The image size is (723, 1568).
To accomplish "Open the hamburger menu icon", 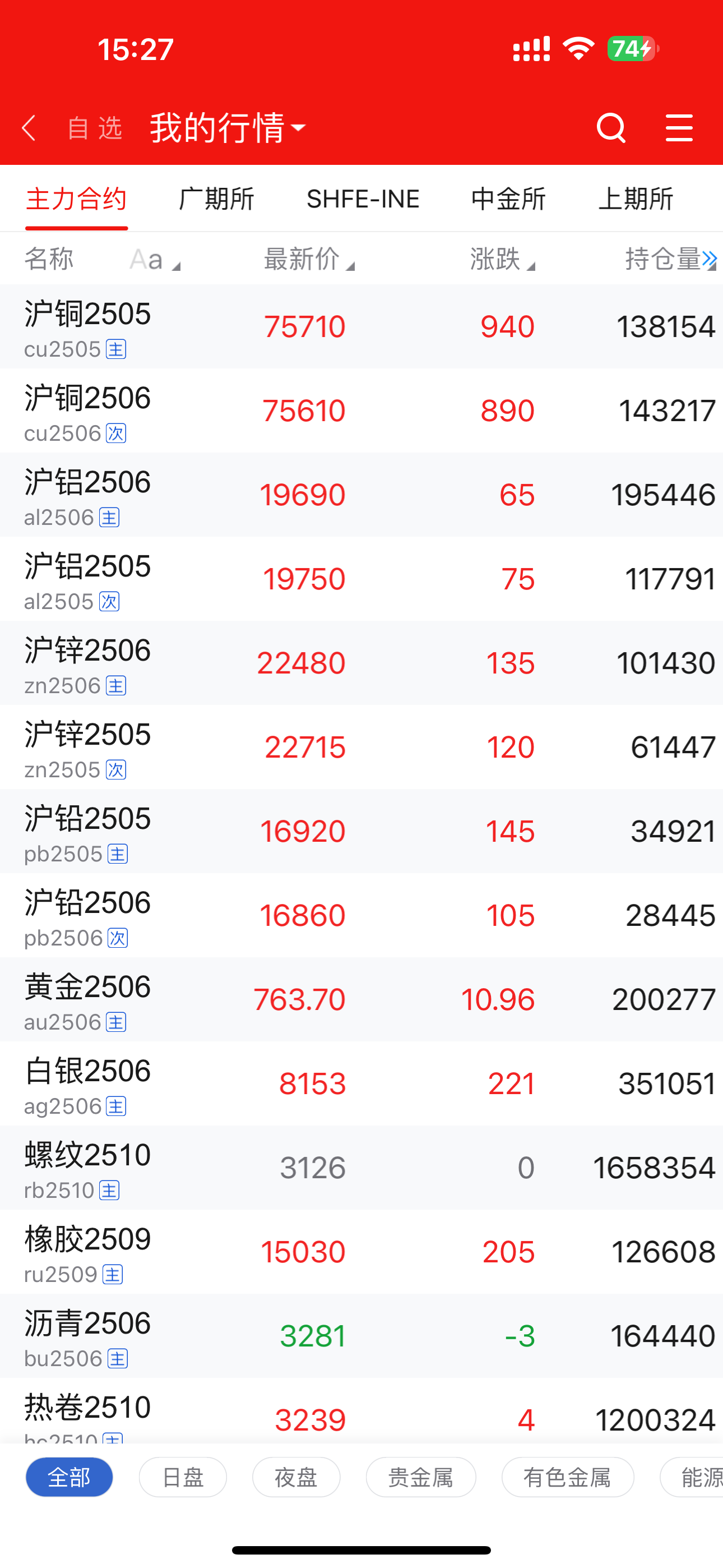I will coord(679,128).
